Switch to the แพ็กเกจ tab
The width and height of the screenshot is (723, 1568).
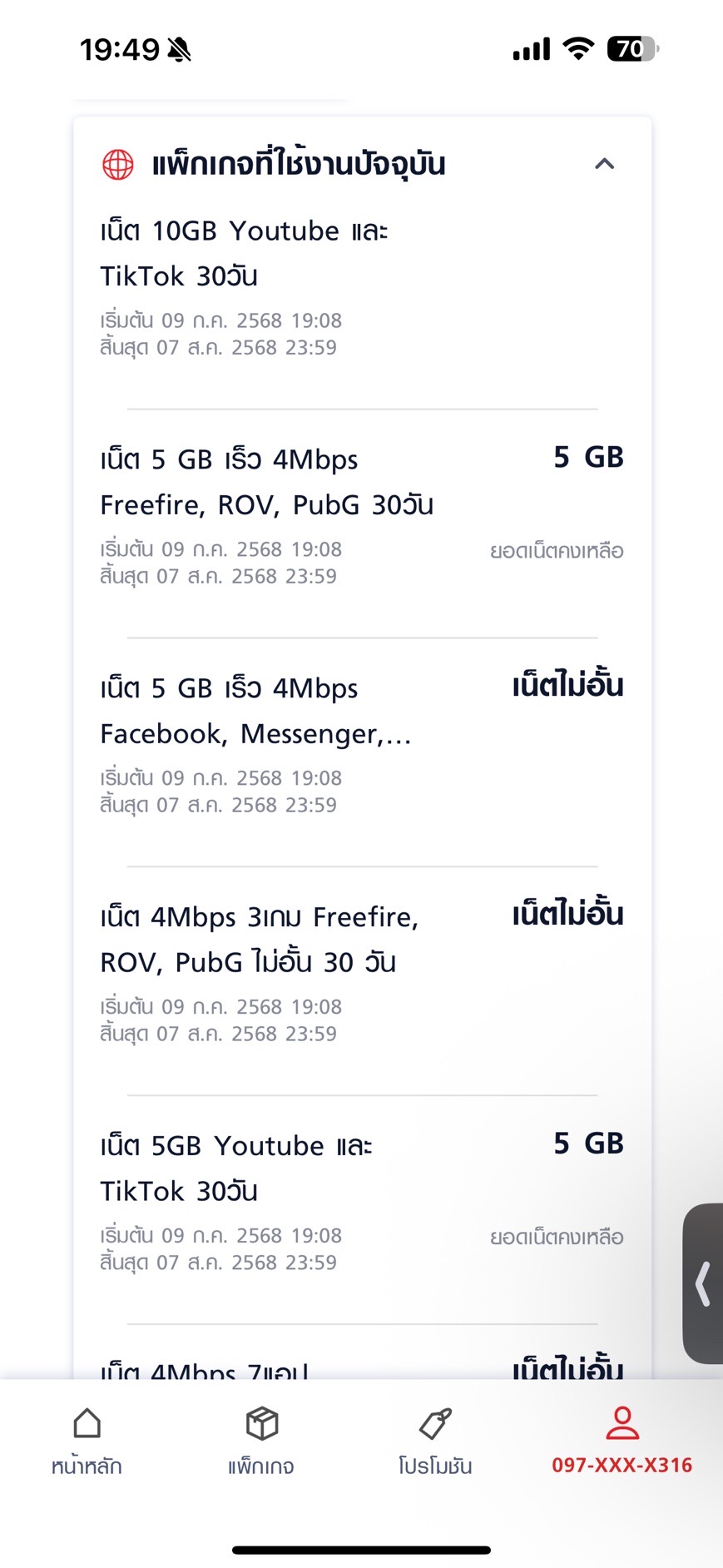pyautogui.click(x=261, y=1441)
